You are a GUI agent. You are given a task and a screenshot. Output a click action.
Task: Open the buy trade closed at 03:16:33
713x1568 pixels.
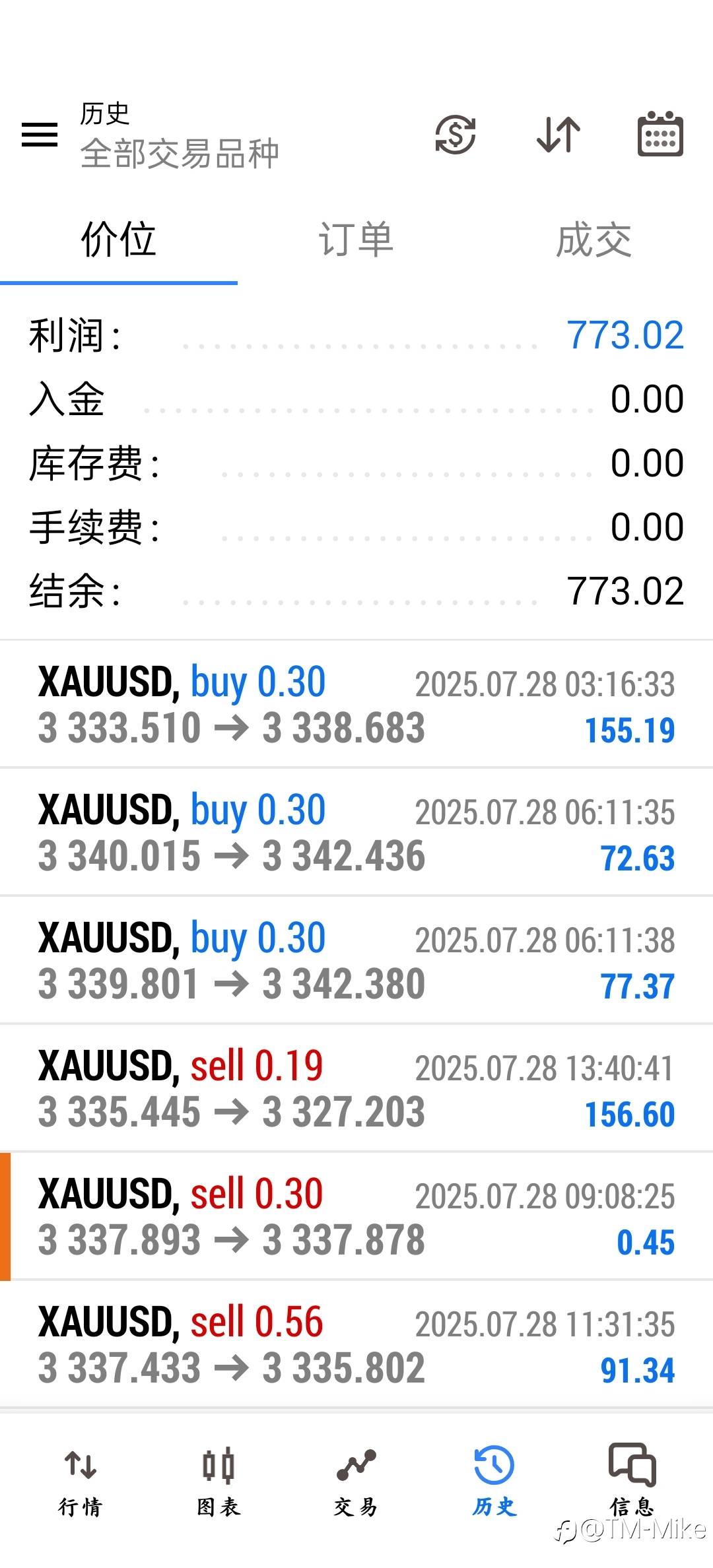356,704
